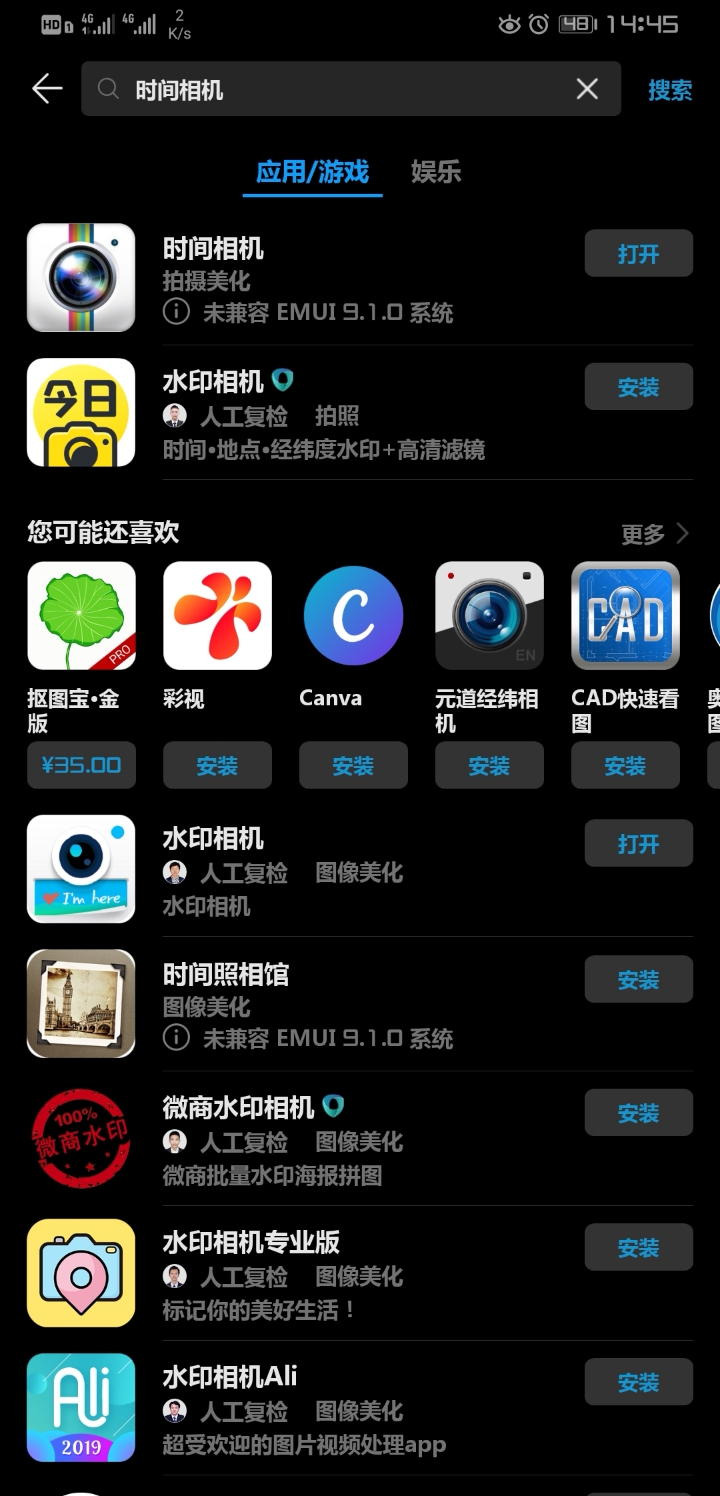
Task: Go back using the arrow icon
Action: (x=47, y=89)
